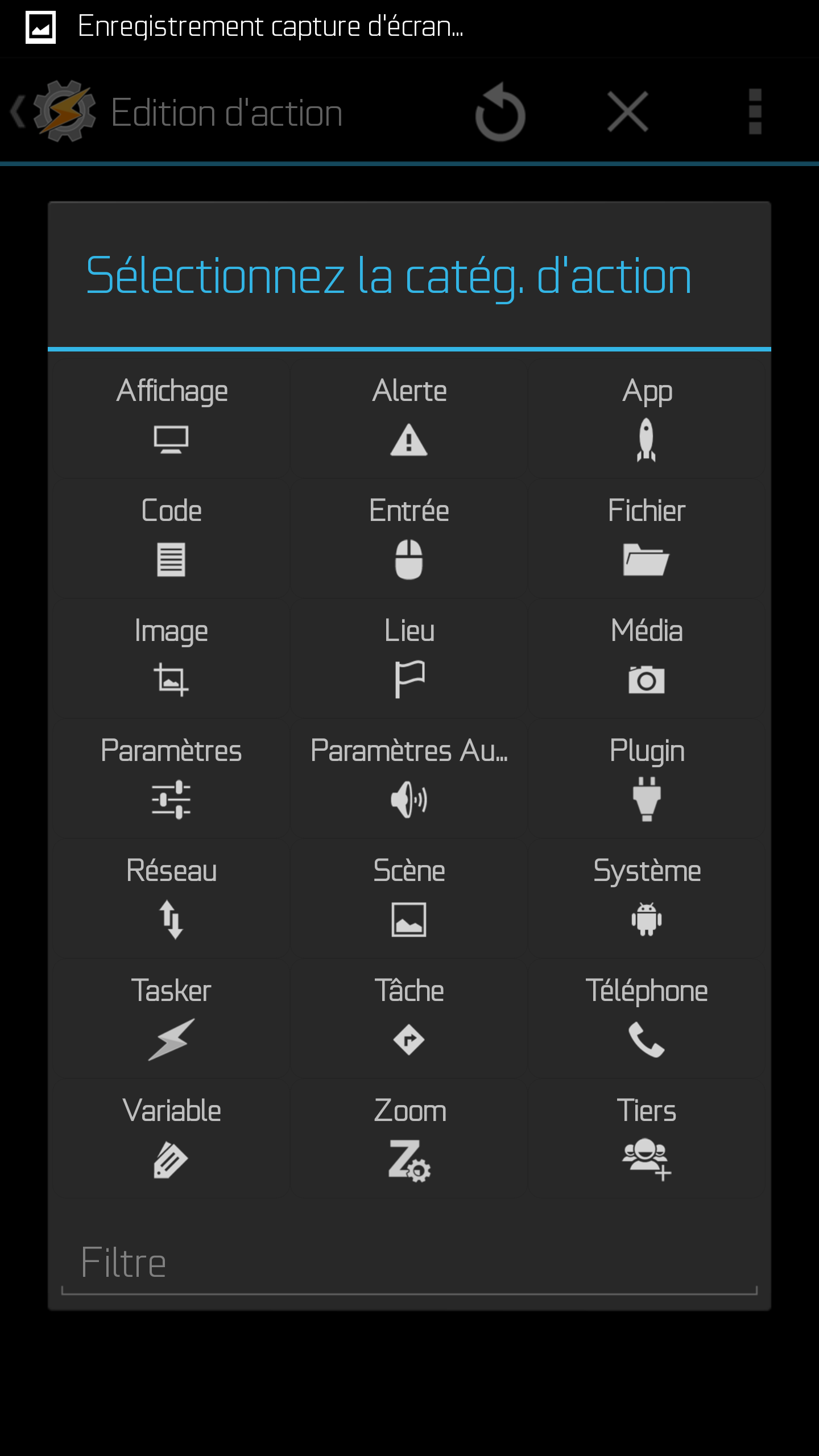Open the Alerte action category
819x1456 pixels.
(409, 418)
